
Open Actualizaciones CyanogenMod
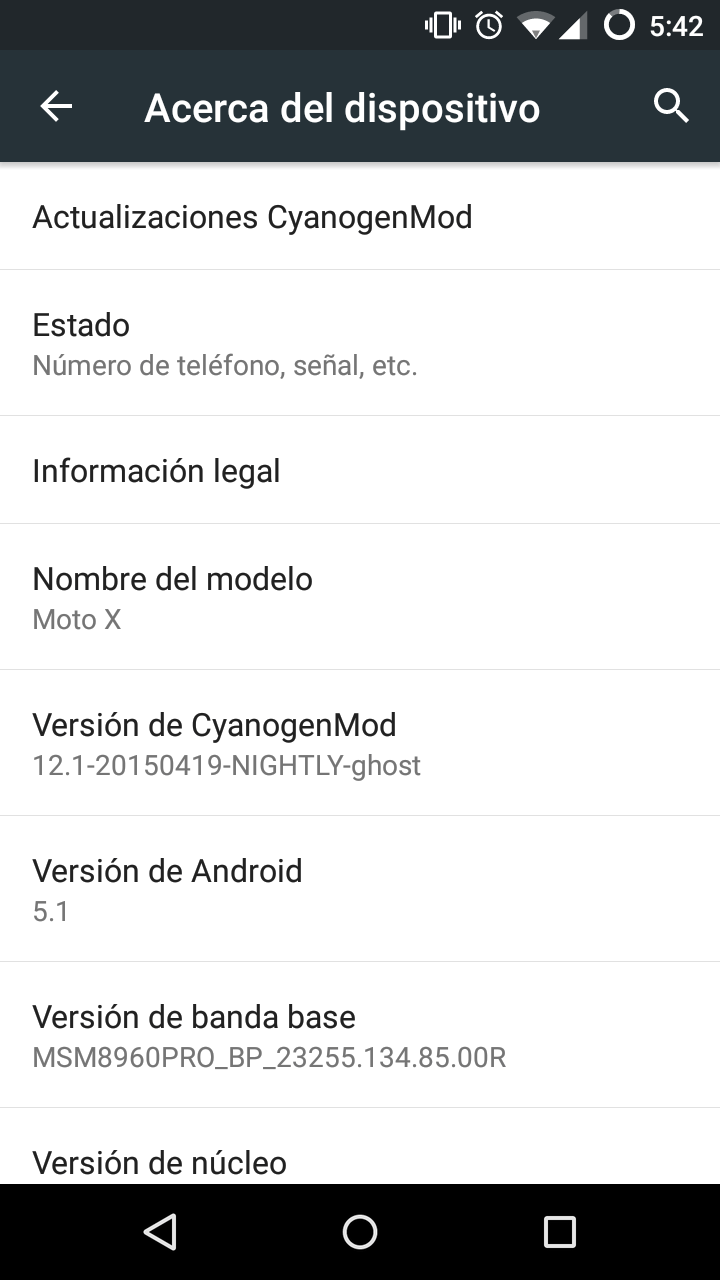coord(360,217)
